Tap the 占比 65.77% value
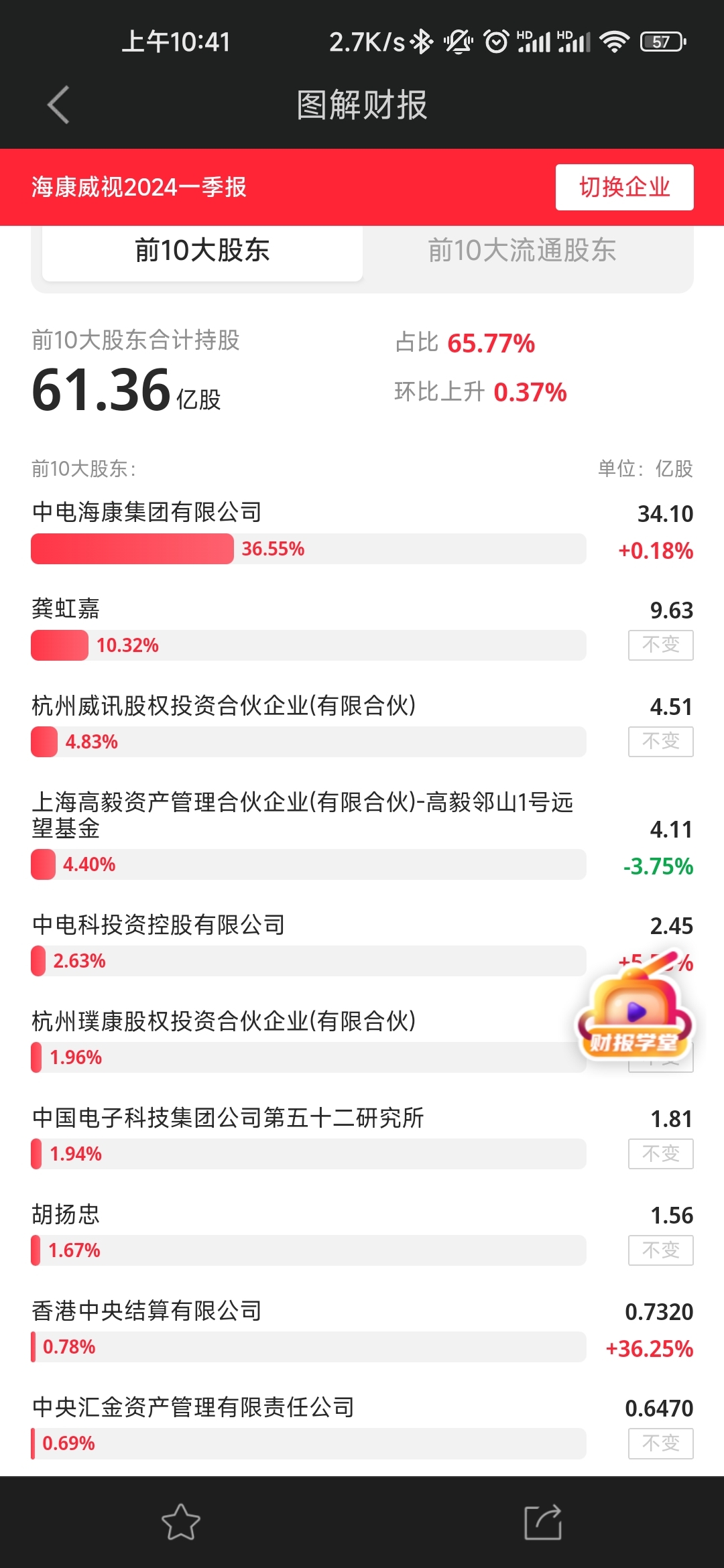724x1568 pixels. (465, 343)
